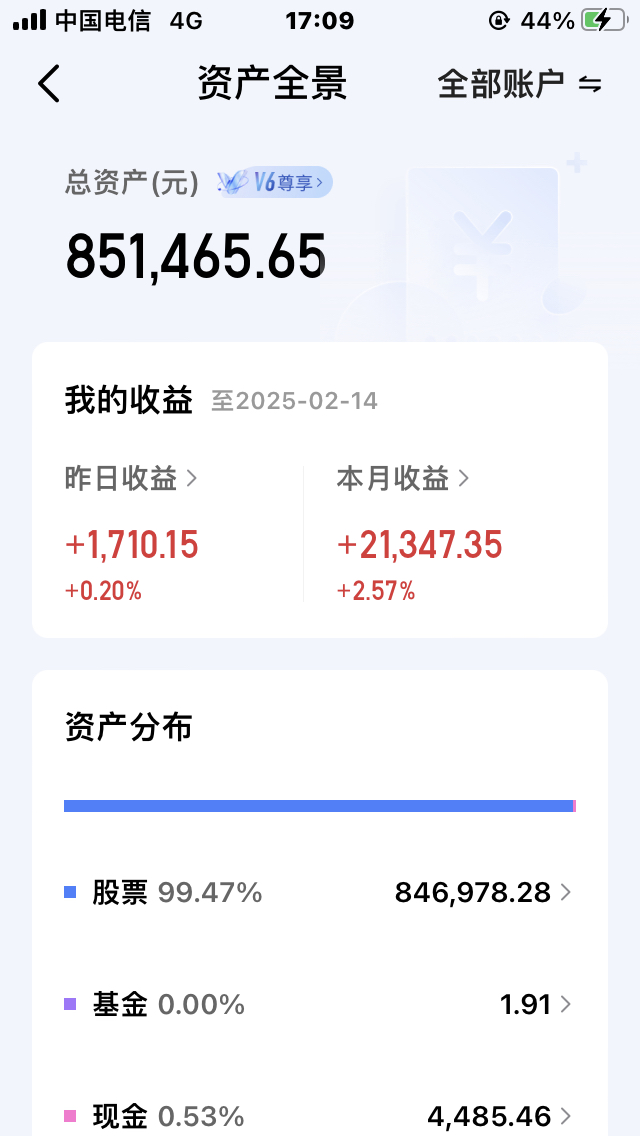View 本月收益 details
640x1136 pixels.
tap(403, 479)
